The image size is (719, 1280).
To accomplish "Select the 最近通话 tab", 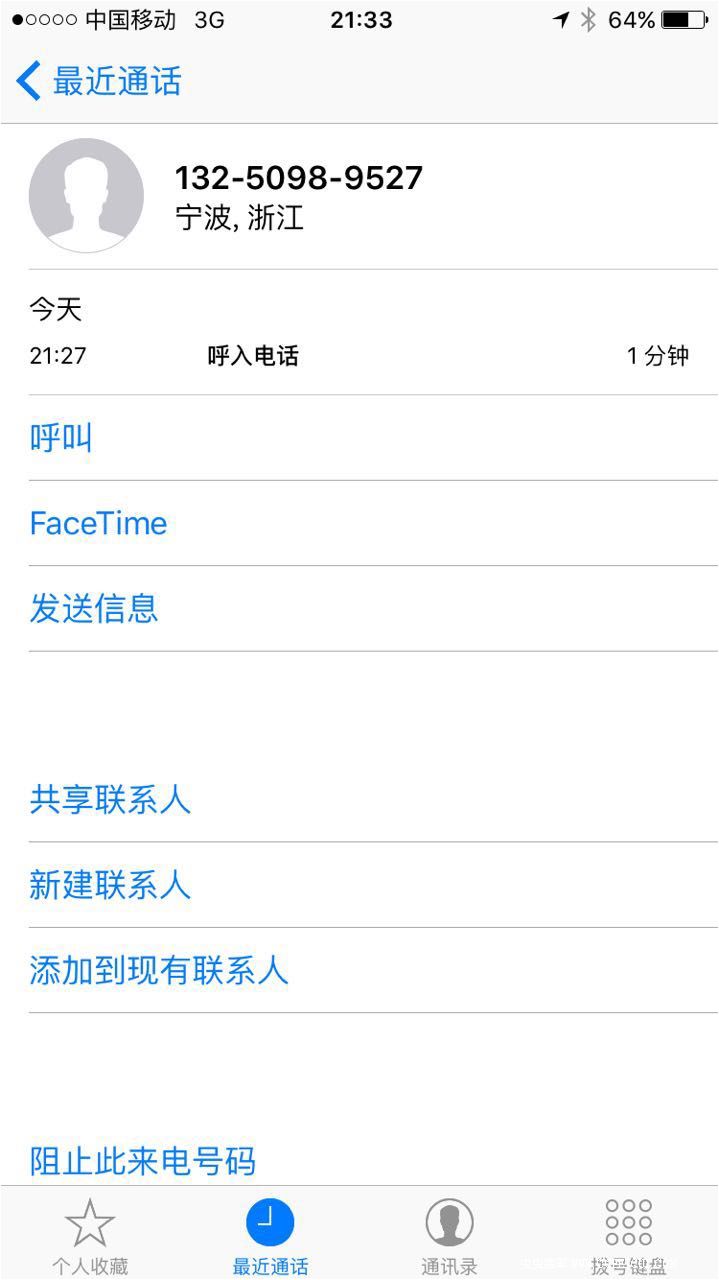I will [x=270, y=1236].
